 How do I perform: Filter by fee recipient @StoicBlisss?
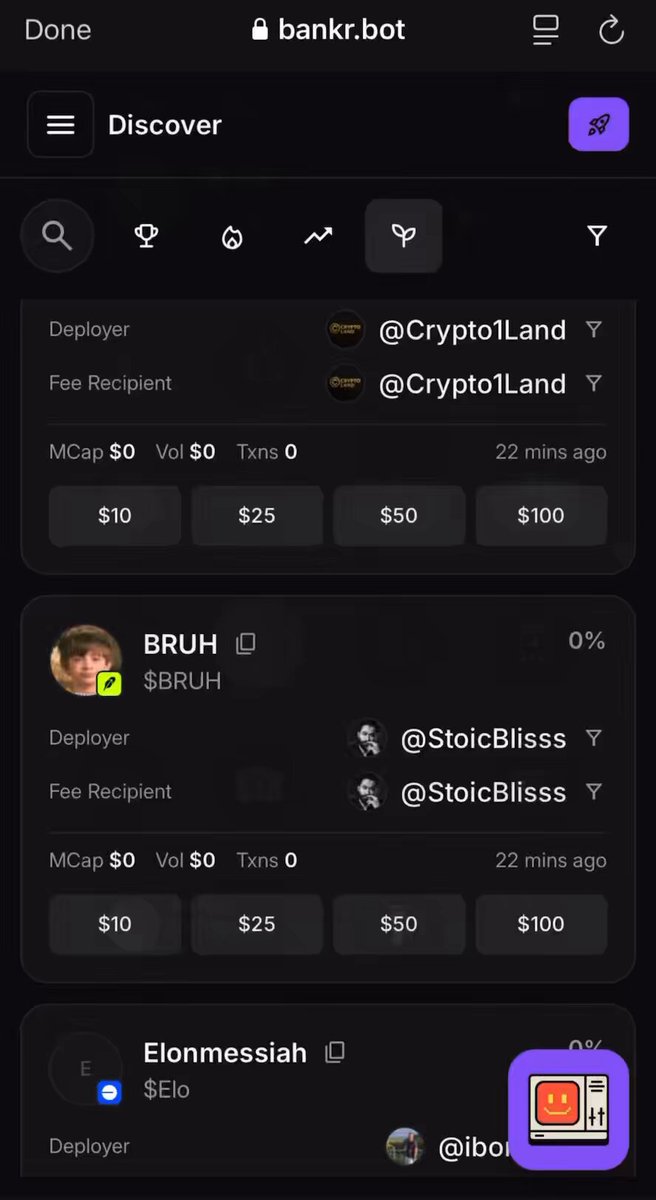(593, 791)
